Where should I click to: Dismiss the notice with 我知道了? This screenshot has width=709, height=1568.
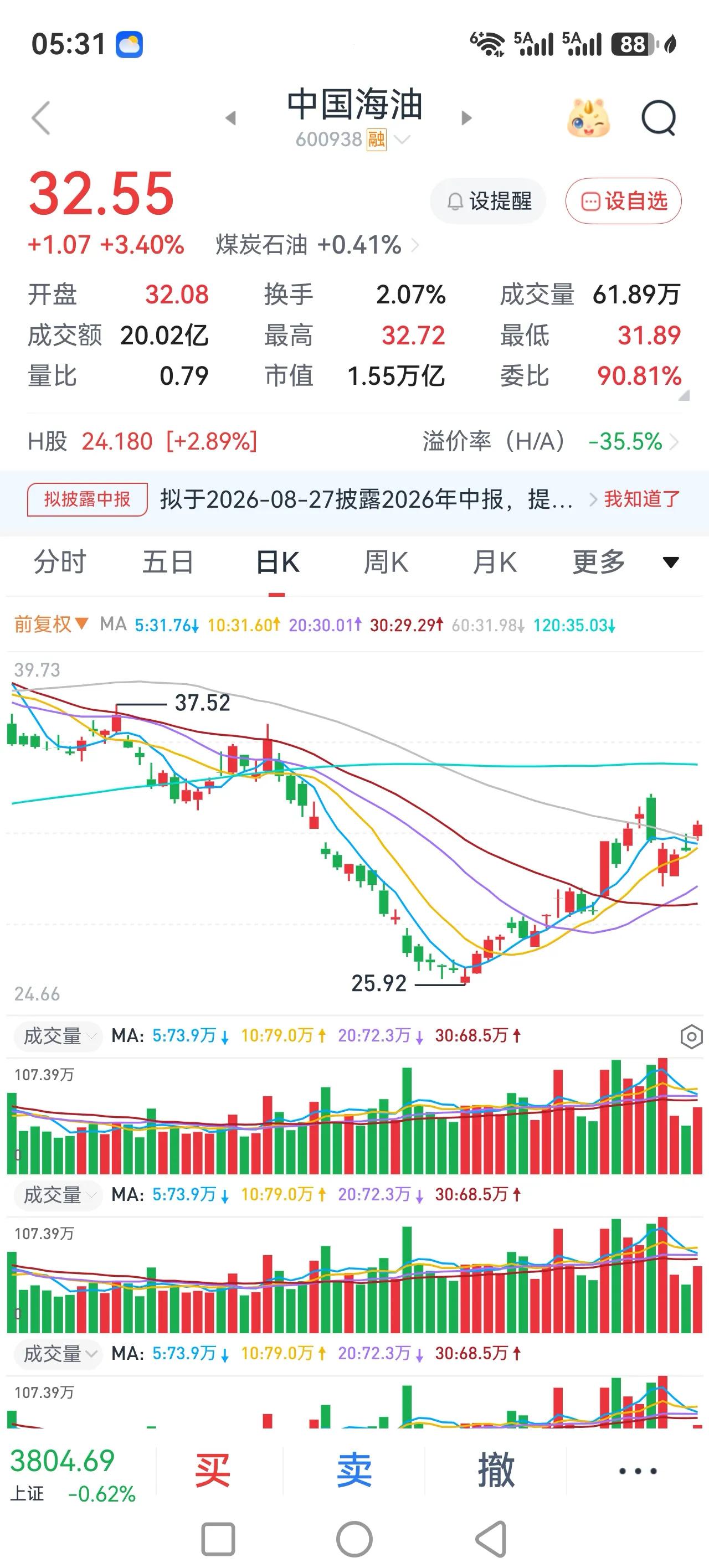coord(641,499)
